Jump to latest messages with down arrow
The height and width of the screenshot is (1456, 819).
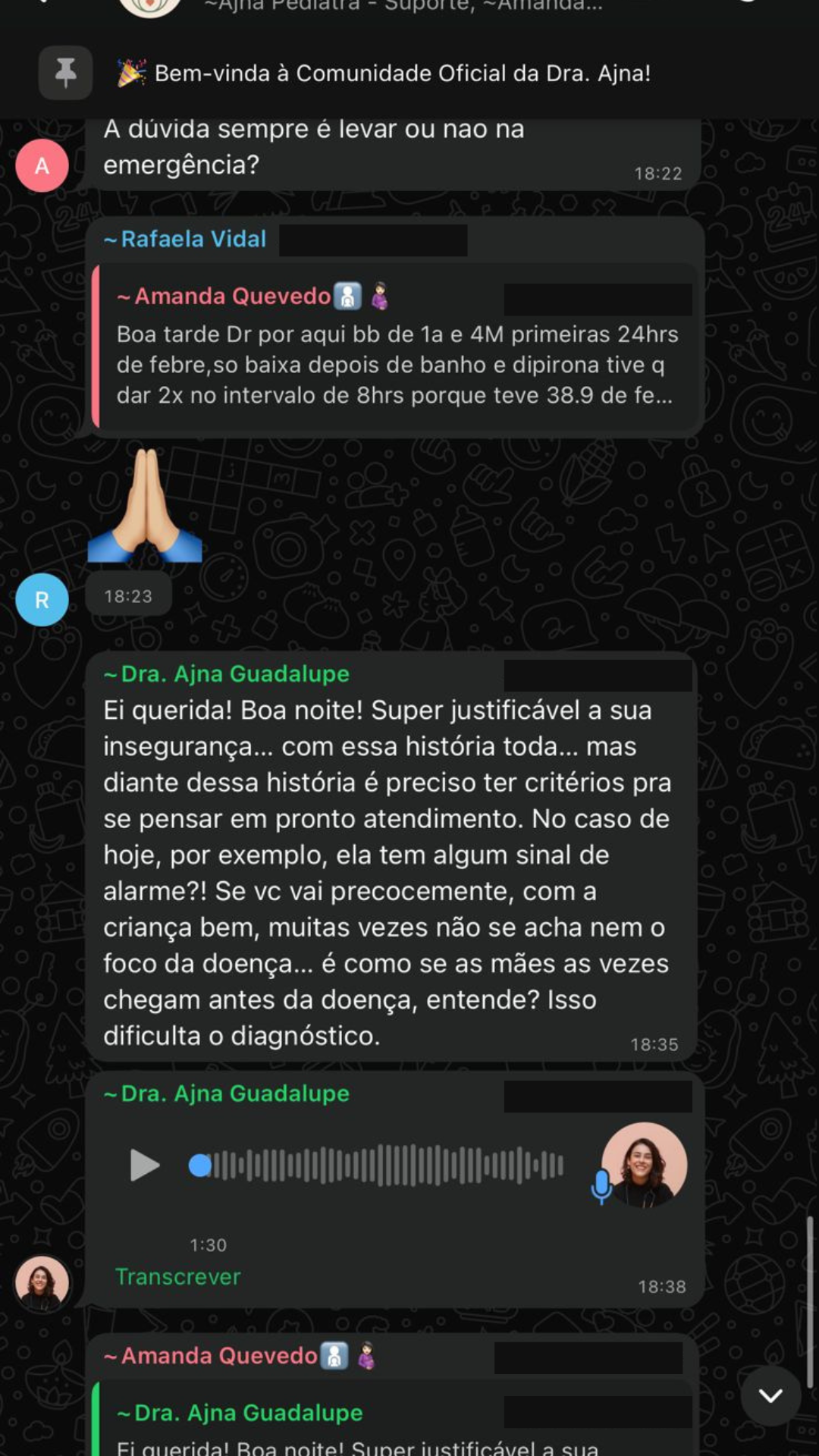pyautogui.click(x=770, y=1395)
